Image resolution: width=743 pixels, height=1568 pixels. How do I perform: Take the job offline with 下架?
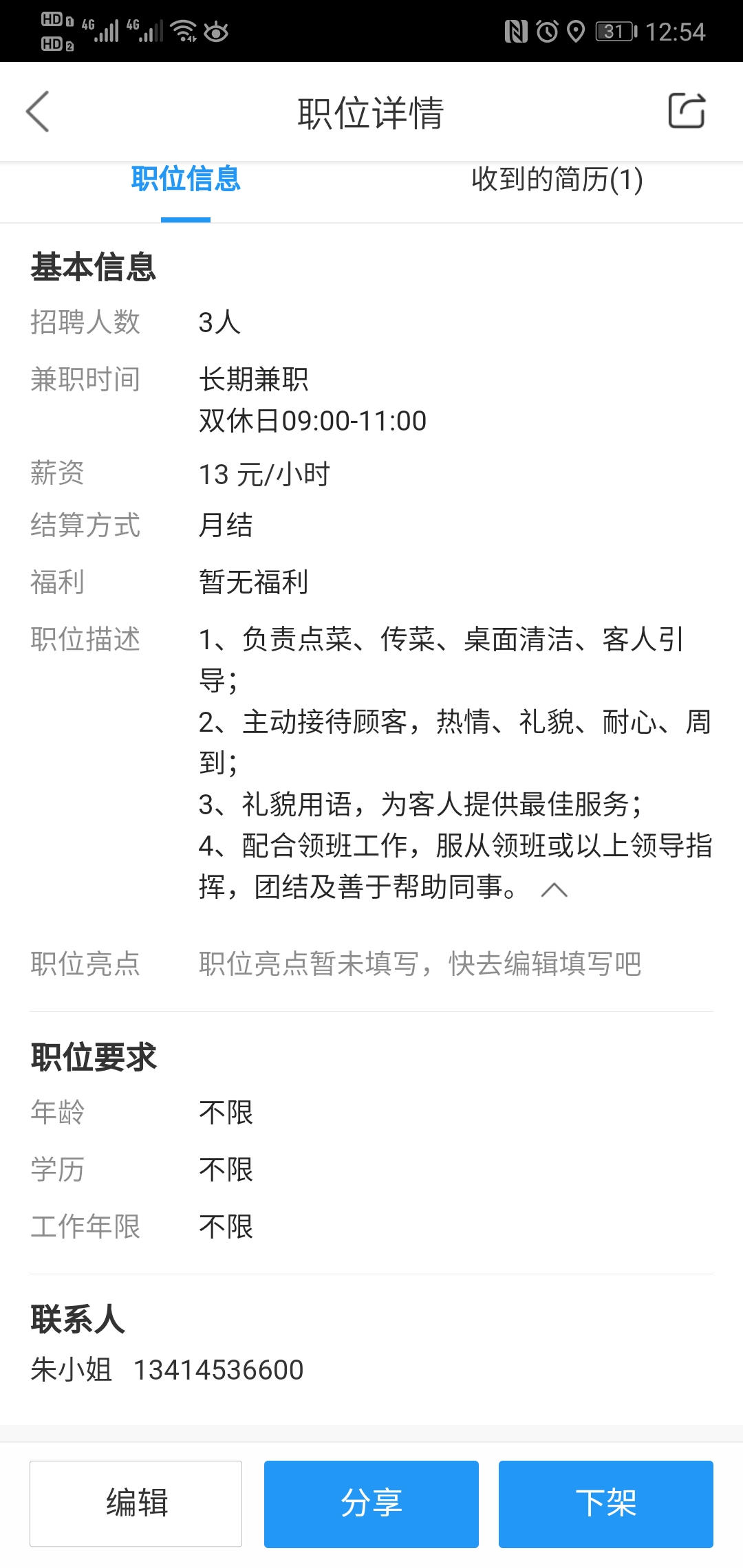pyautogui.click(x=605, y=1503)
